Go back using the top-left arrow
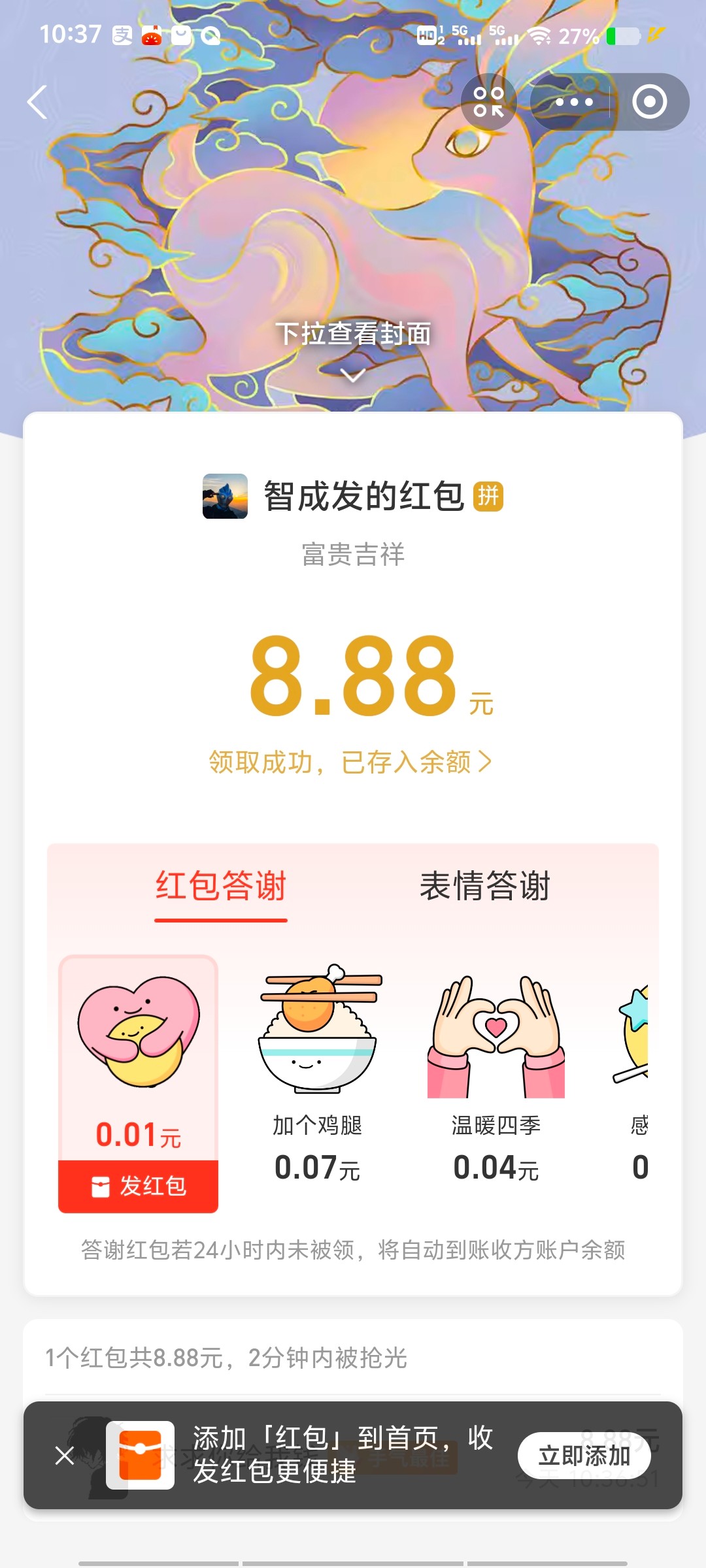The width and height of the screenshot is (706, 1568). [38, 103]
